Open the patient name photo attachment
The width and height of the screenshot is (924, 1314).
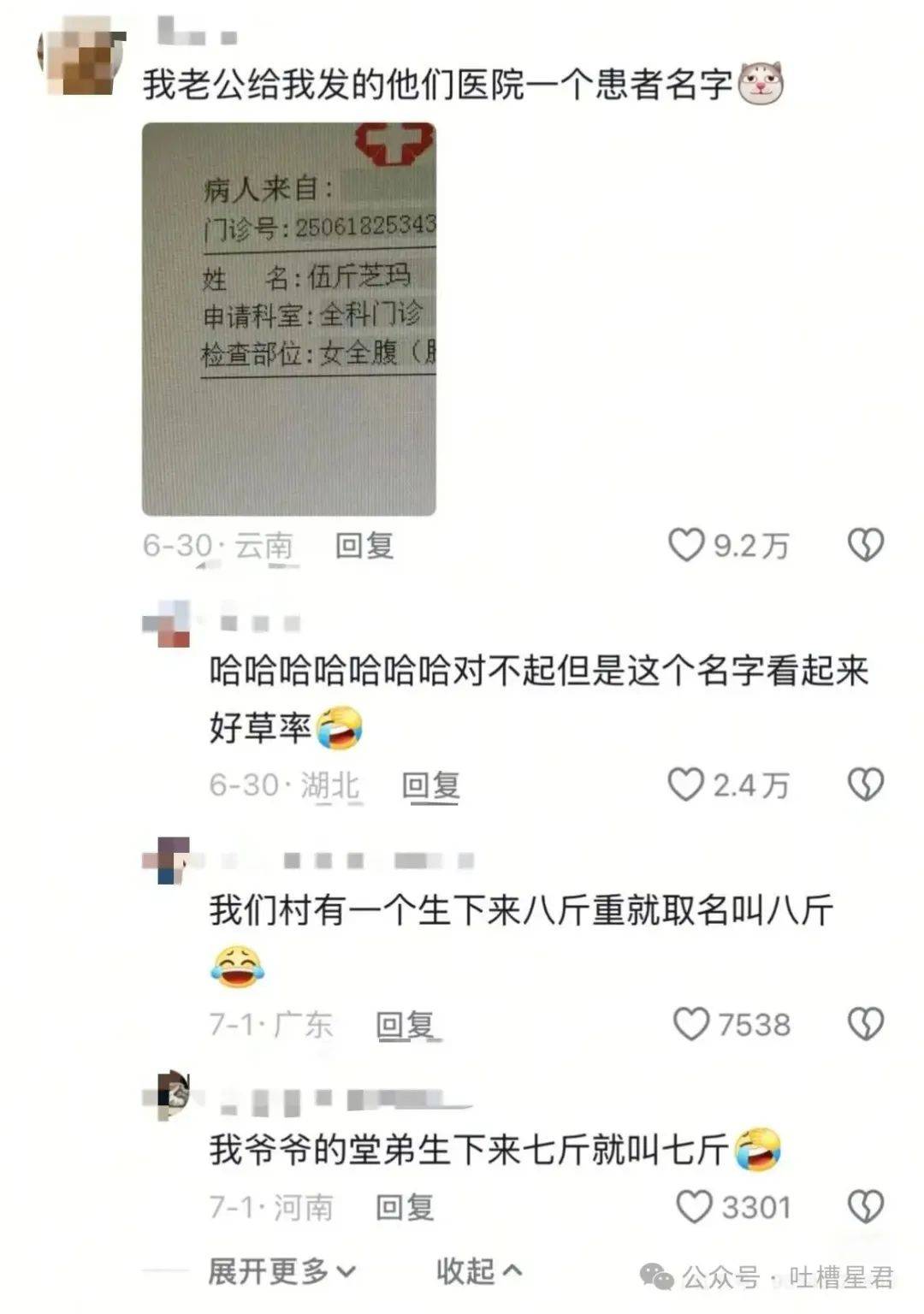288,318
